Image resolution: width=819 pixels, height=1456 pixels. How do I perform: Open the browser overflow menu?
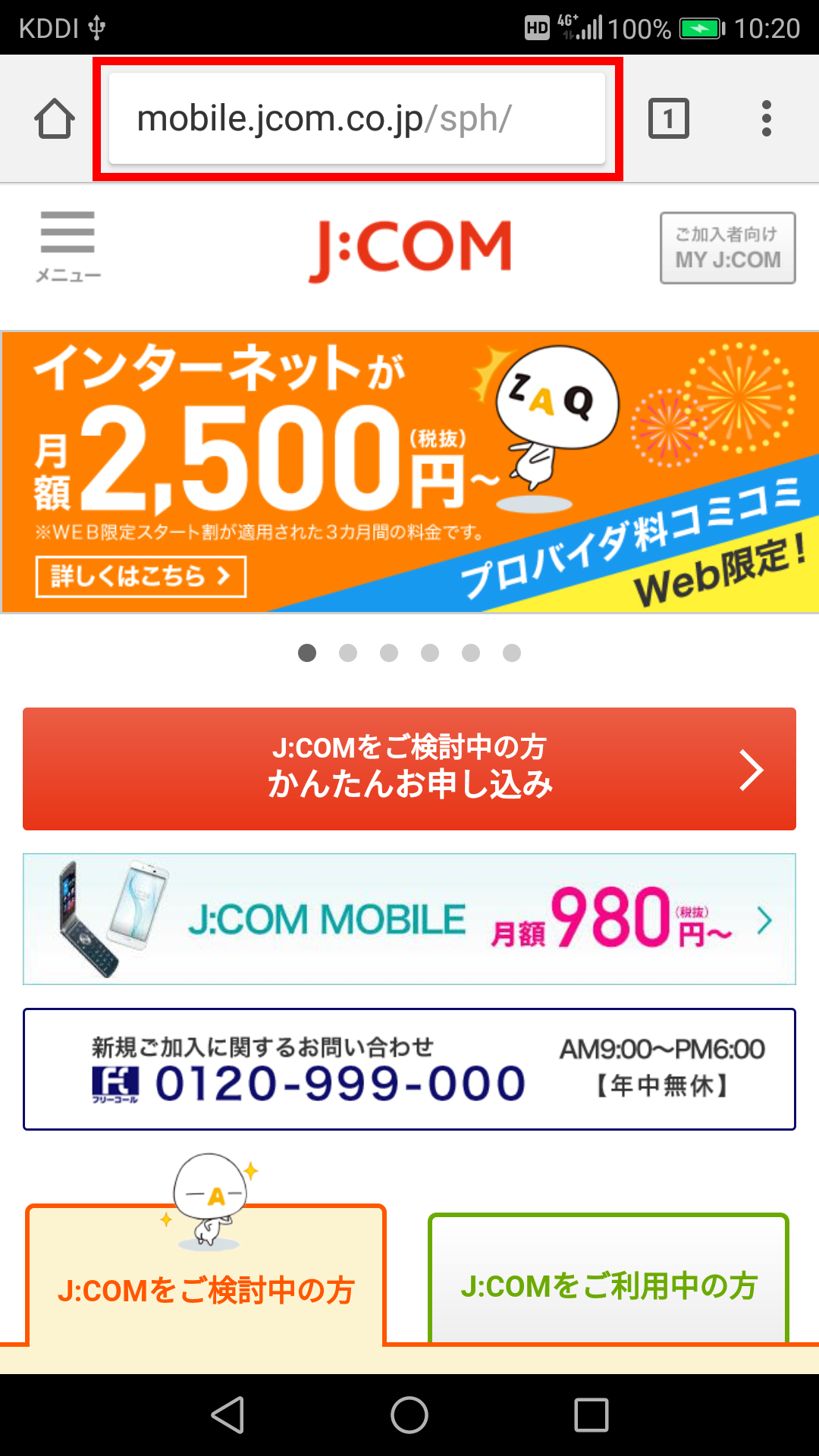767,119
